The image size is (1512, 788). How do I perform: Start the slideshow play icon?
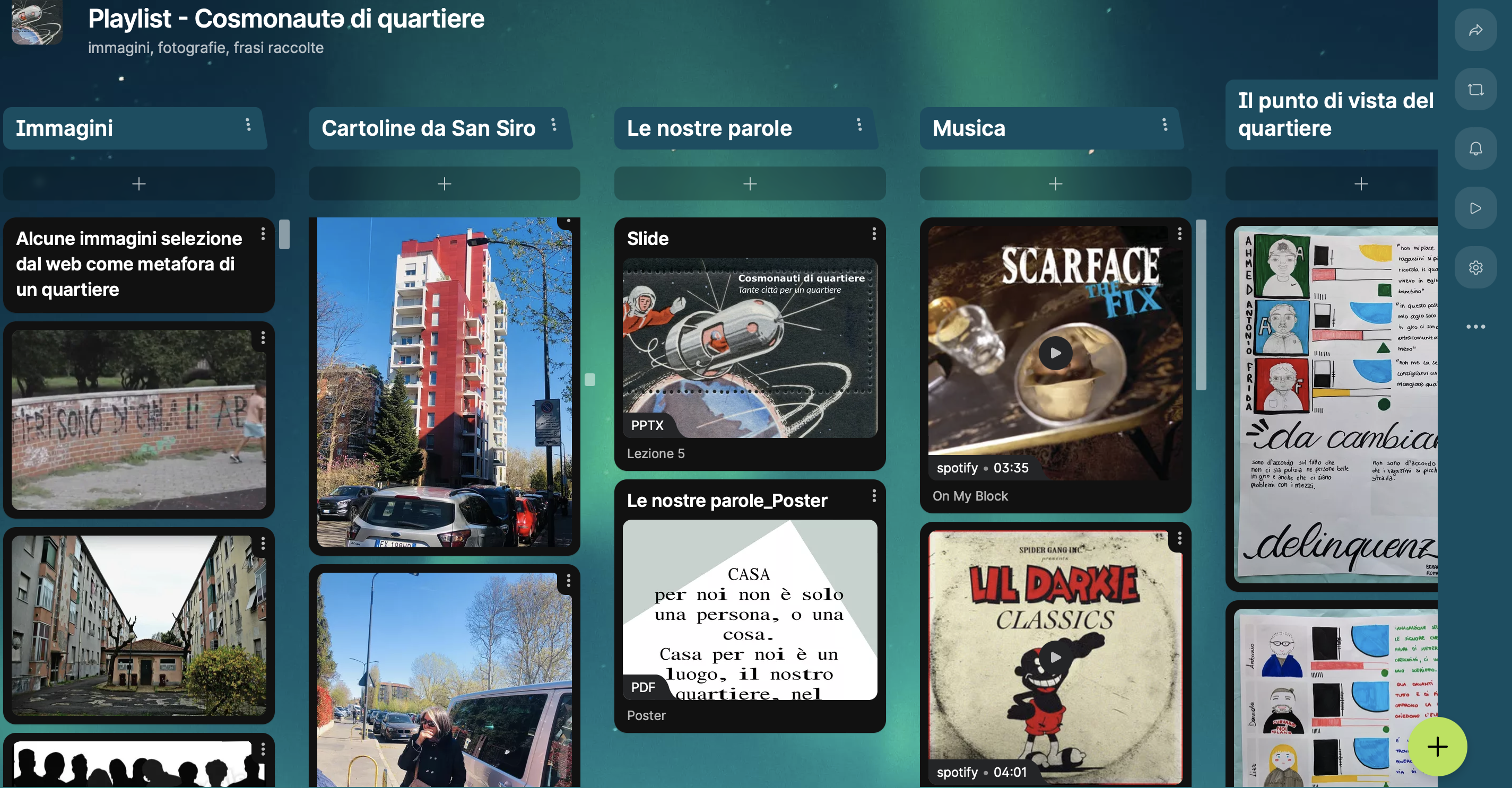tap(1475, 208)
